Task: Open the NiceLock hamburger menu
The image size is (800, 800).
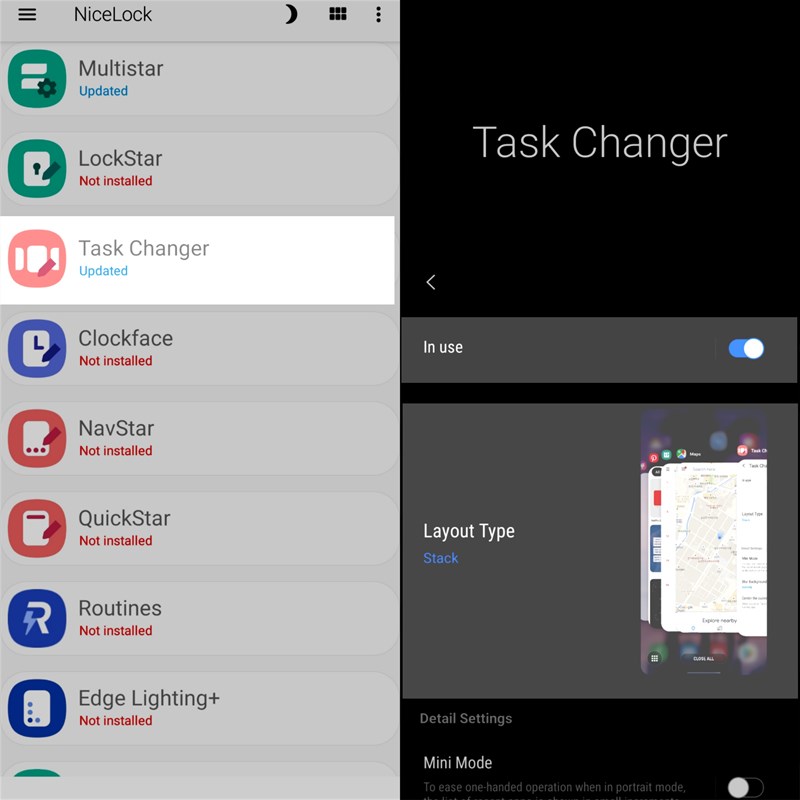Action: pos(27,15)
